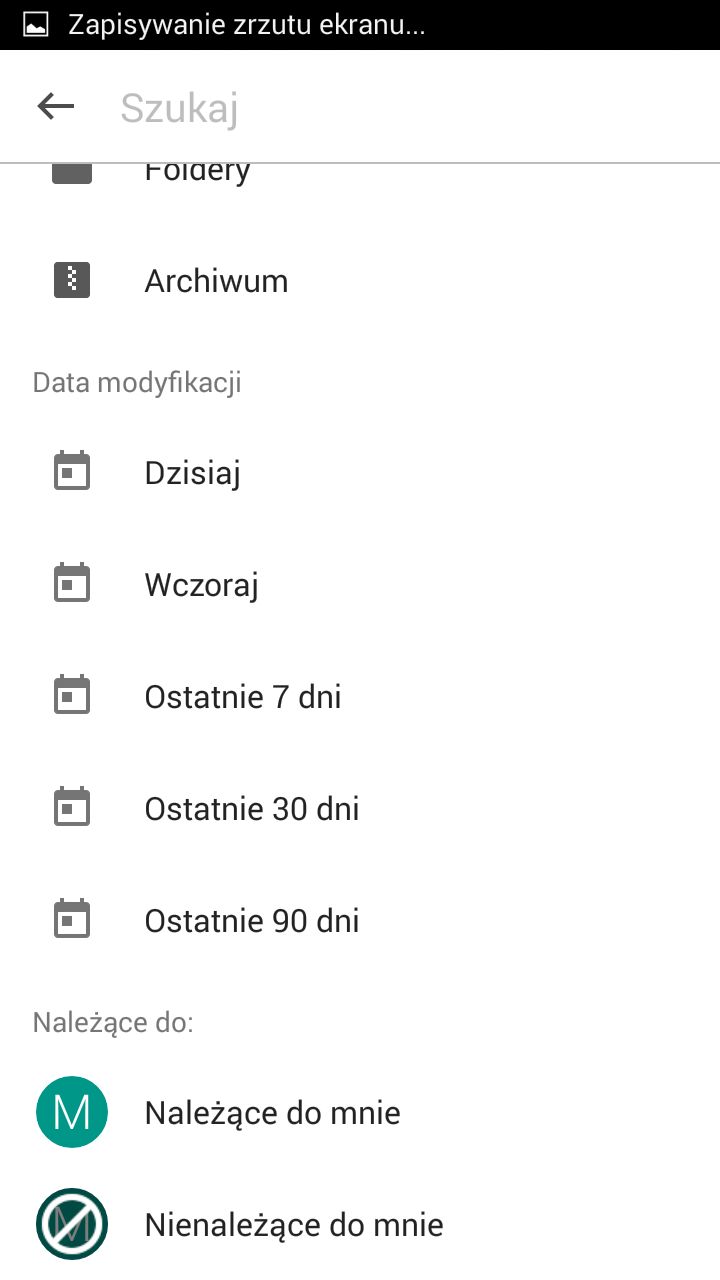This screenshot has width=720, height=1280.
Task: Tap the Foldery folder icon
Action: (70, 169)
